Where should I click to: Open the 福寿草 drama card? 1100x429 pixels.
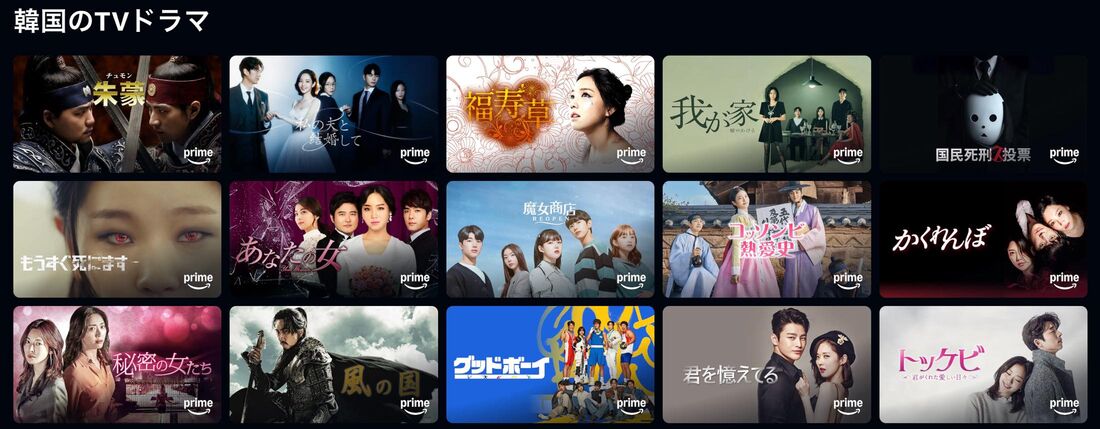point(550,114)
